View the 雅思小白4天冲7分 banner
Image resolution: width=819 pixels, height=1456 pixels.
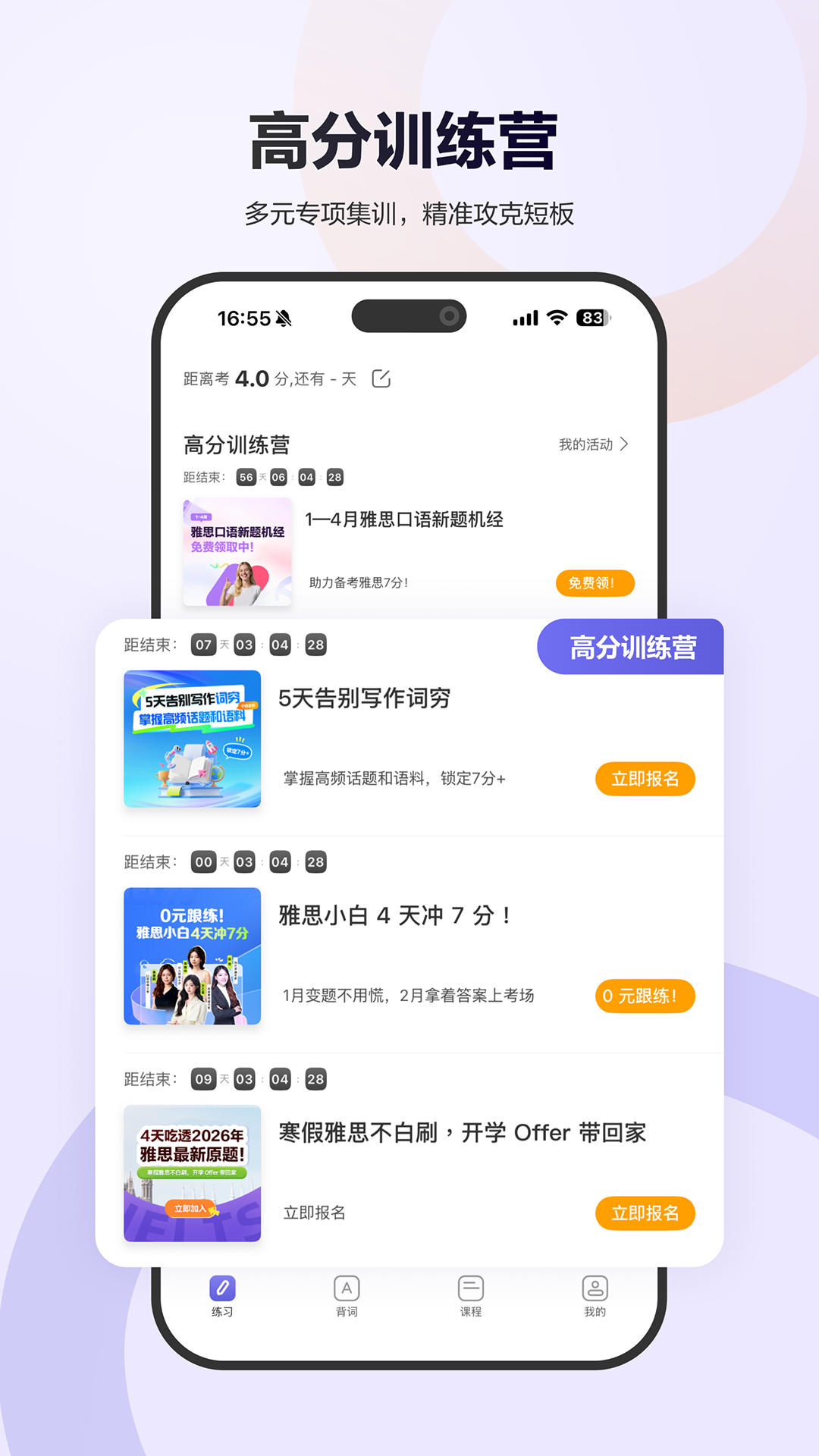(x=193, y=957)
